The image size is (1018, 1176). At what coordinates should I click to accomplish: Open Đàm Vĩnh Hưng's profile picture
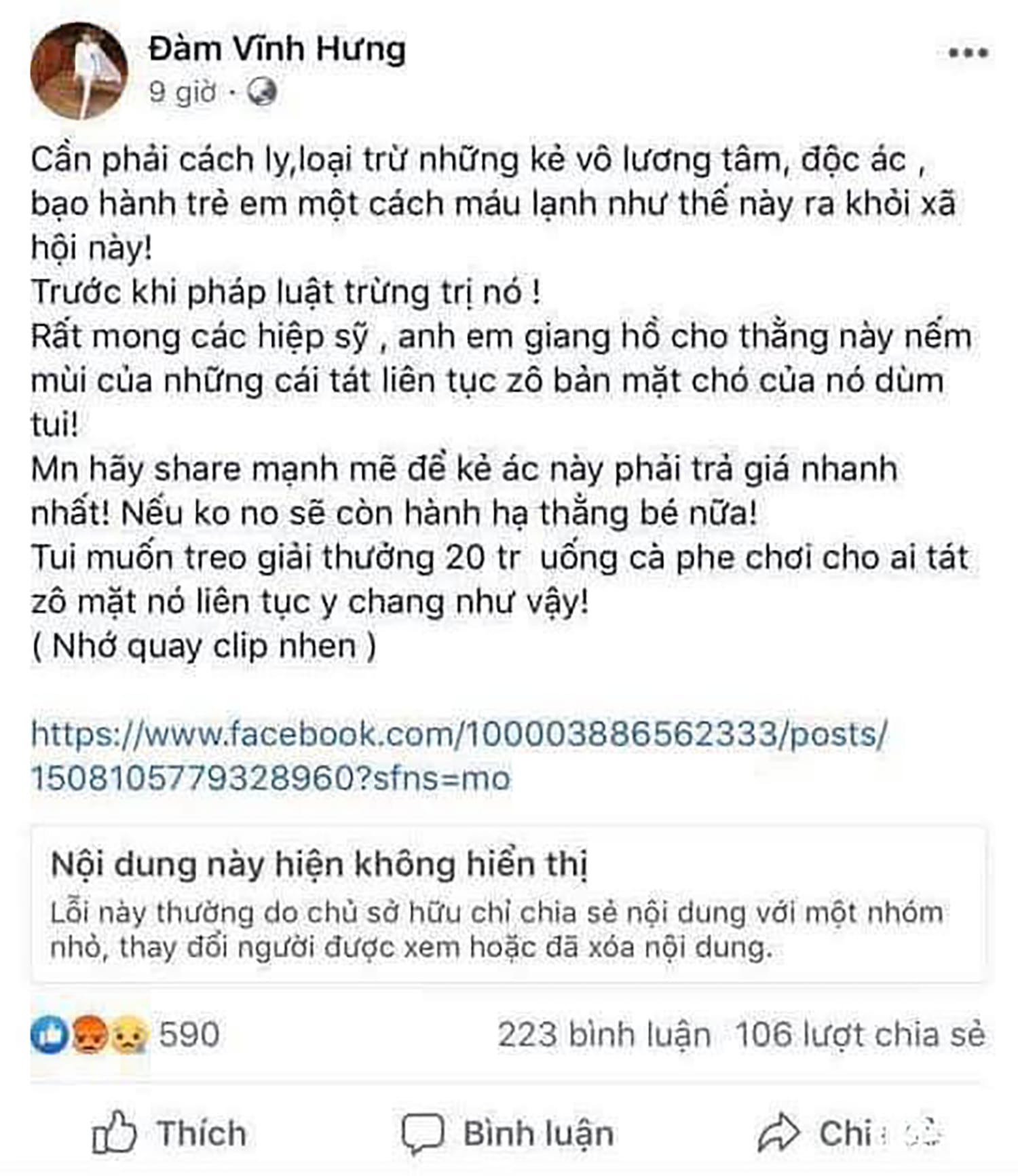(79, 71)
